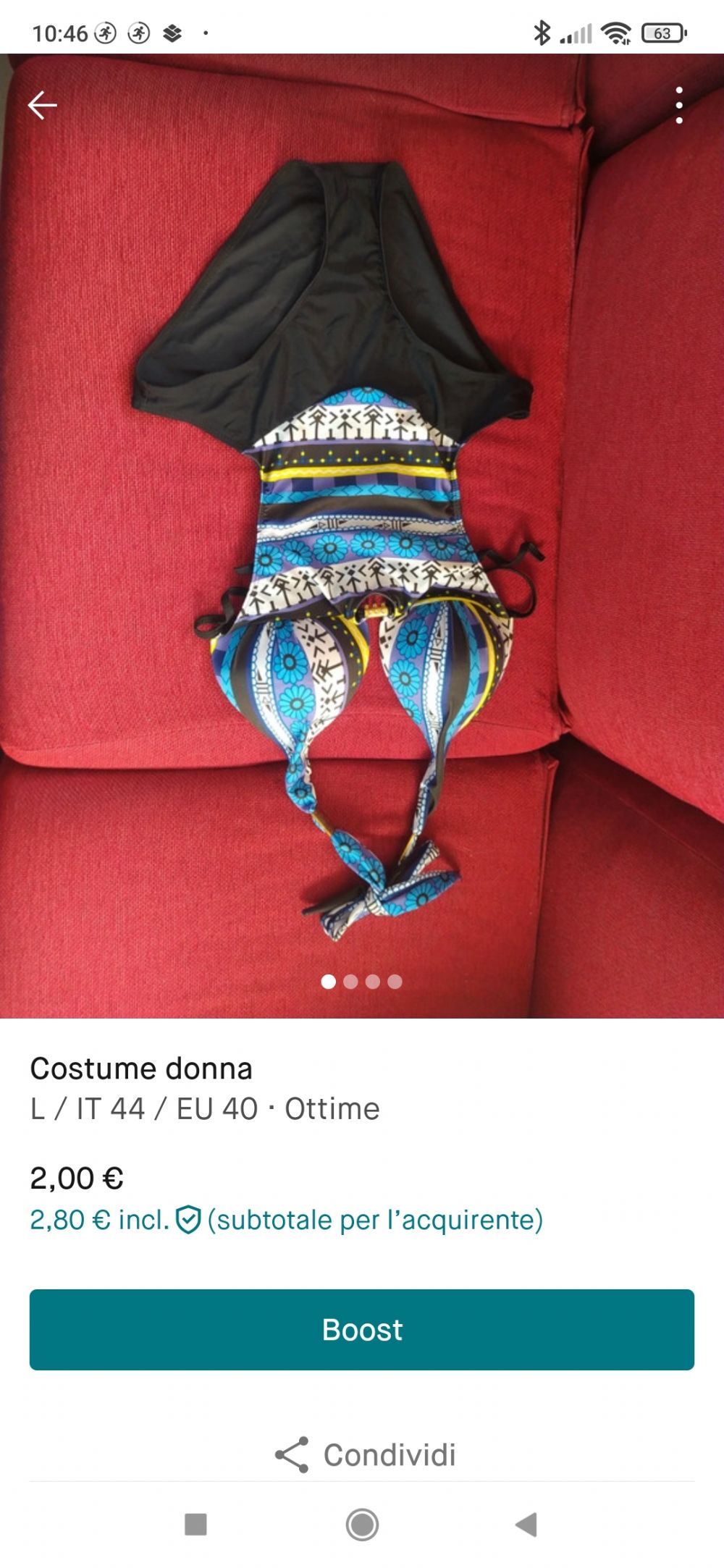Share the listing via Condividi
This screenshot has height=1568, width=724.
tap(366, 1454)
